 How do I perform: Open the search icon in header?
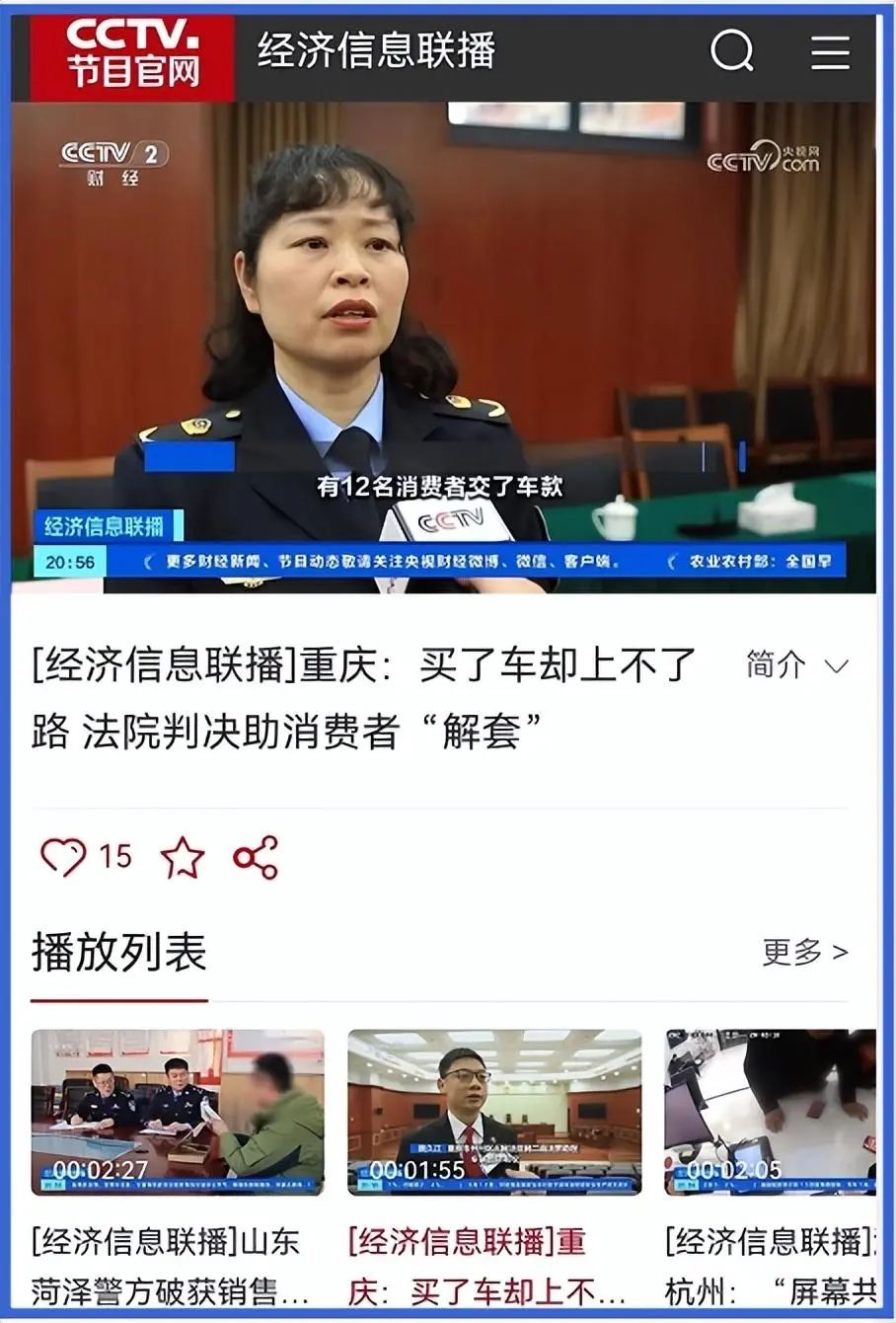[x=731, y=50]
